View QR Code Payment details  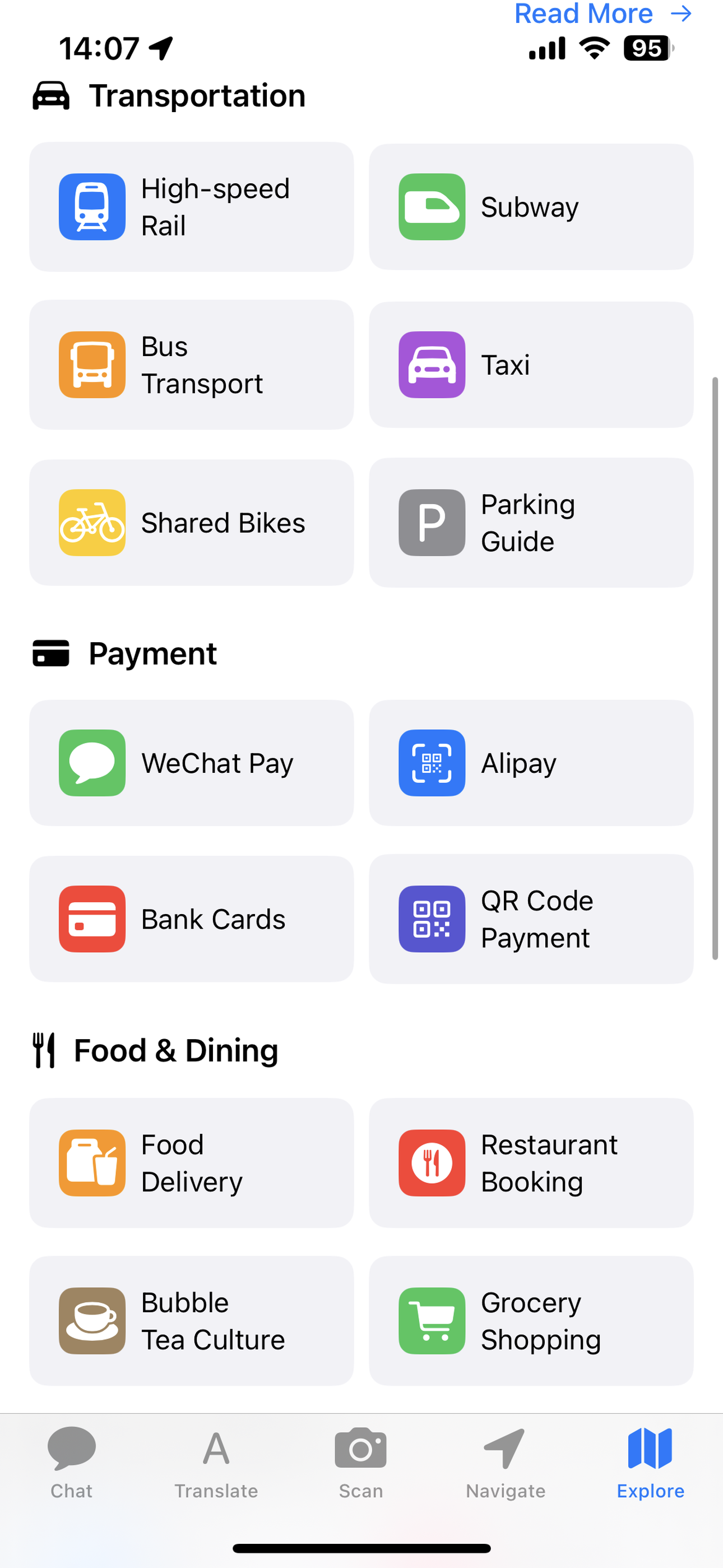click(531, 919)
